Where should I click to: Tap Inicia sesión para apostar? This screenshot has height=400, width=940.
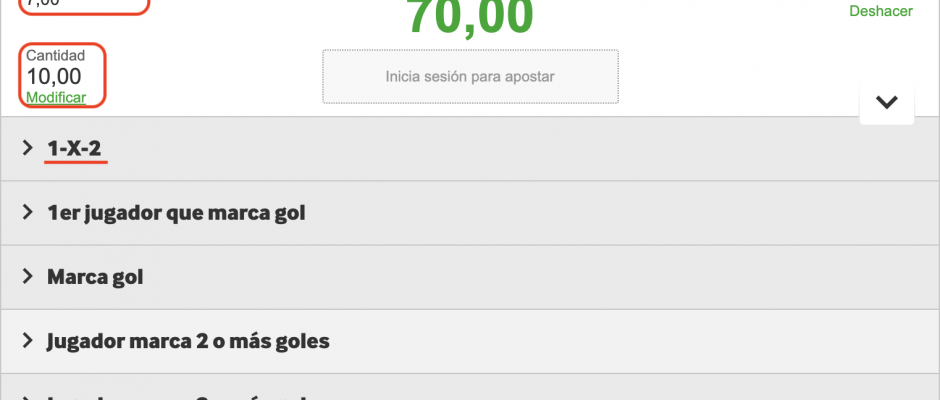[x=470, y=76]
